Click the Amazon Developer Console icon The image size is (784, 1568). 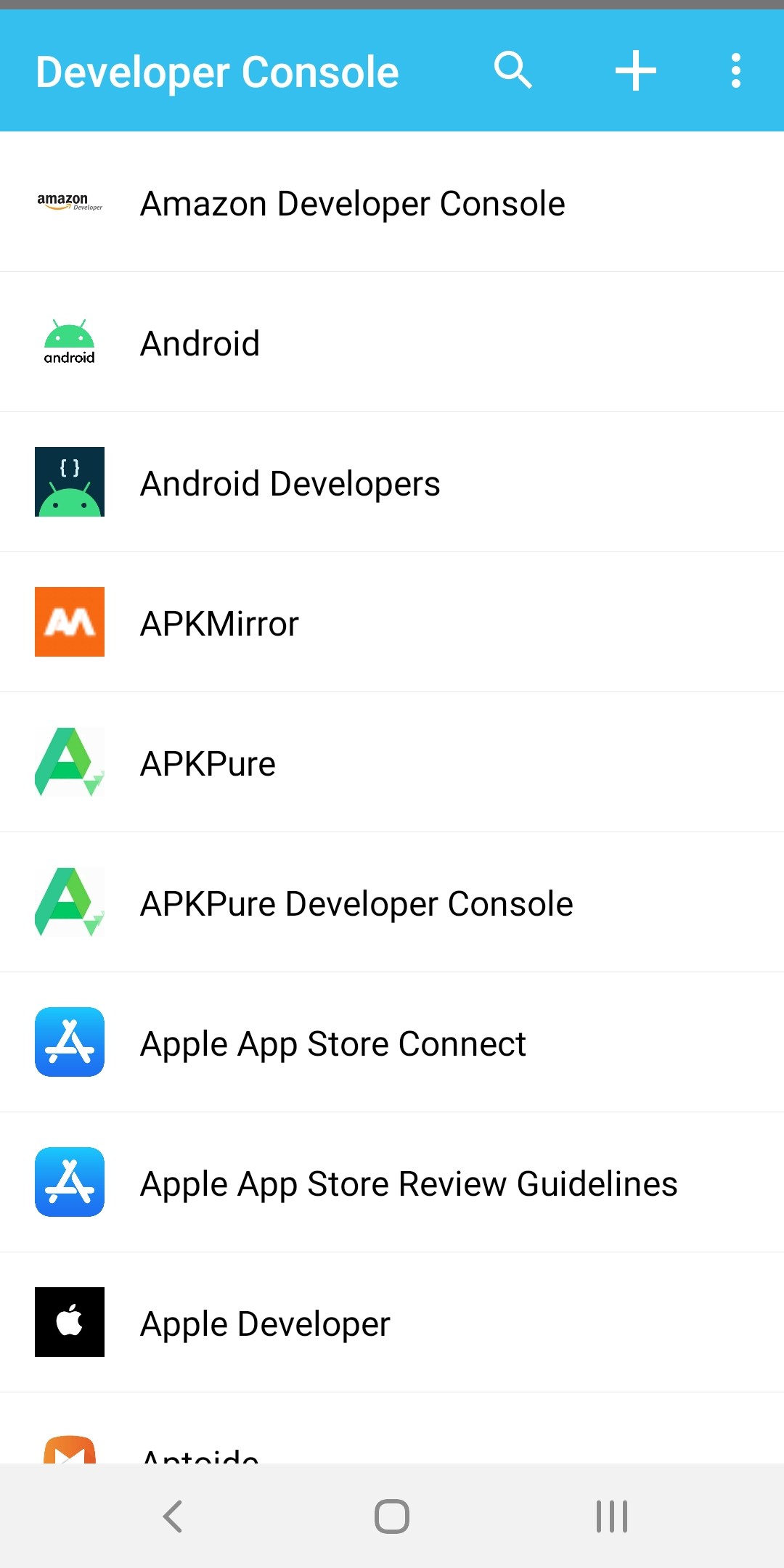(69, 202)
